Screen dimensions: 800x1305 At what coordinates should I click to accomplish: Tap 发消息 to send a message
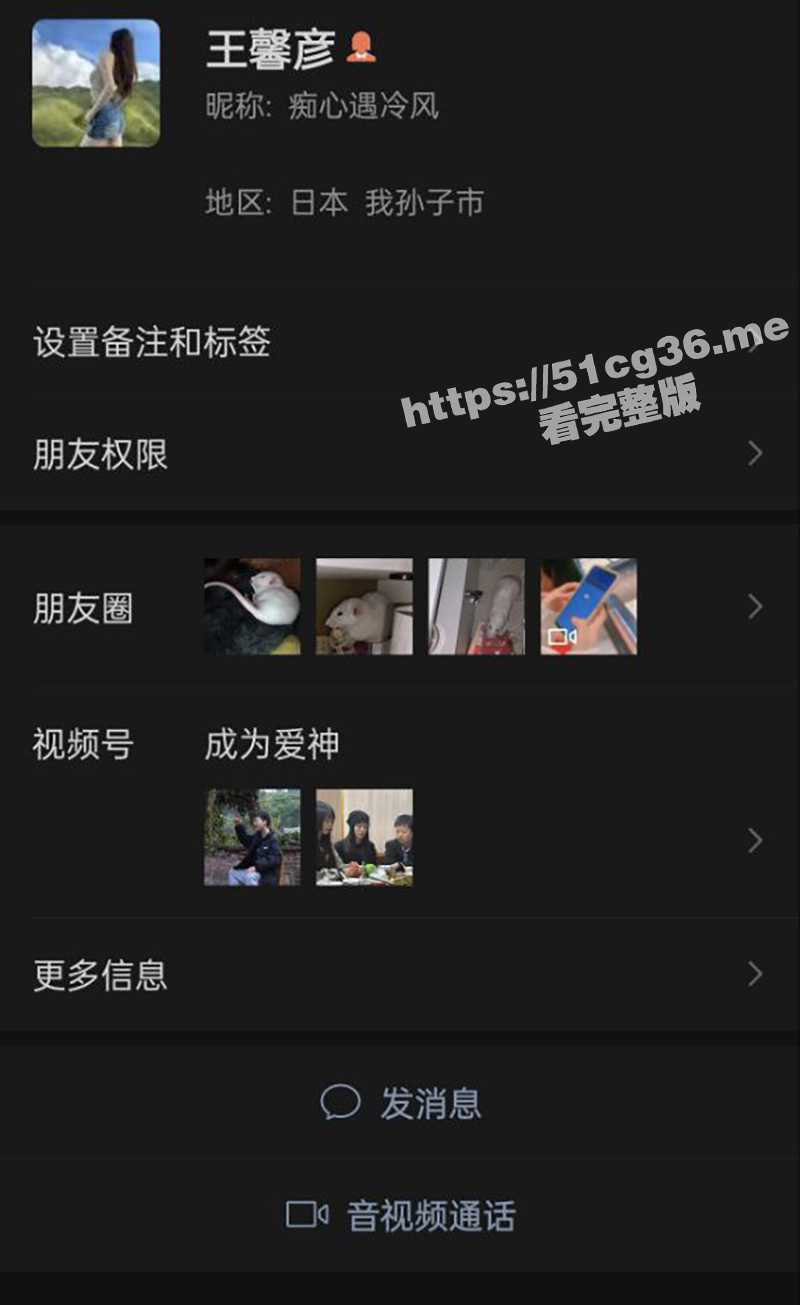401,1104
